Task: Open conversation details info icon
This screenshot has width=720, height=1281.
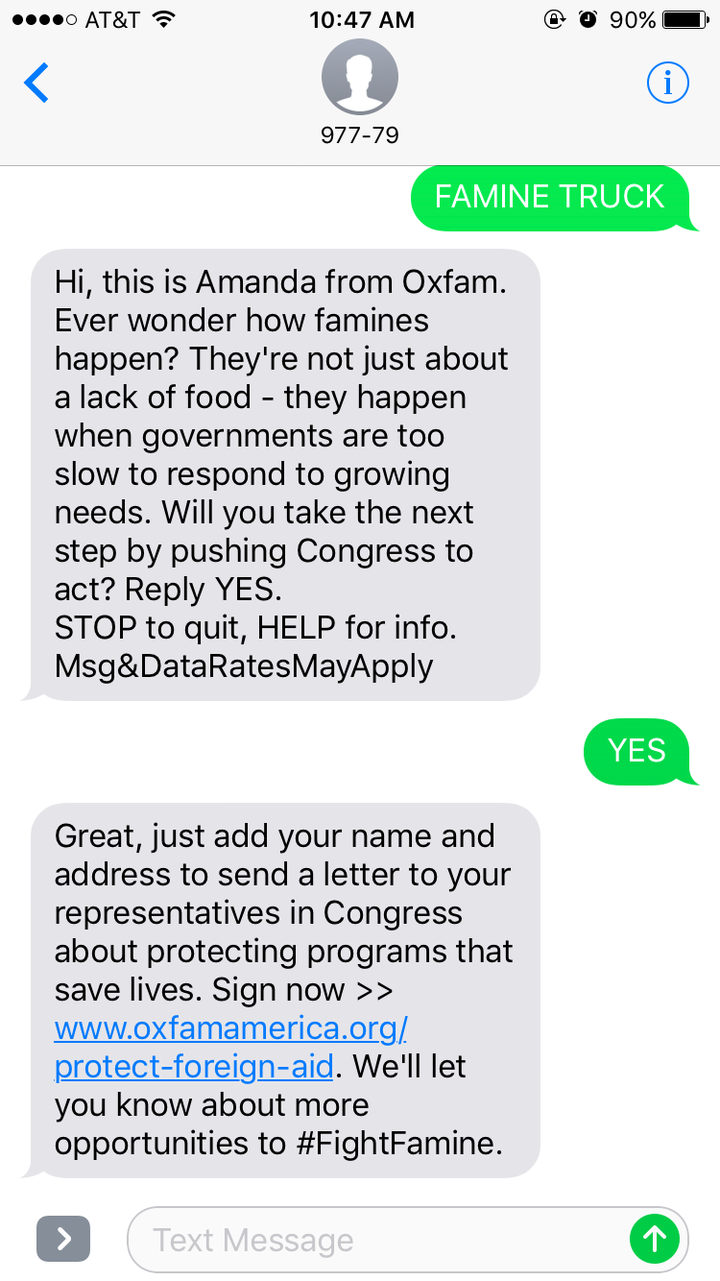Action: click(668, 83)
